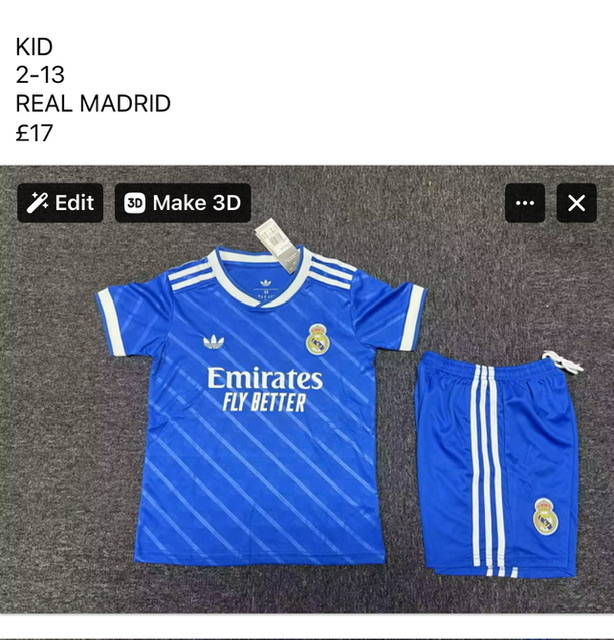Open the three-dot overflow menu
The height and width of the screenshot is (640, 614).
coord(524,203)
